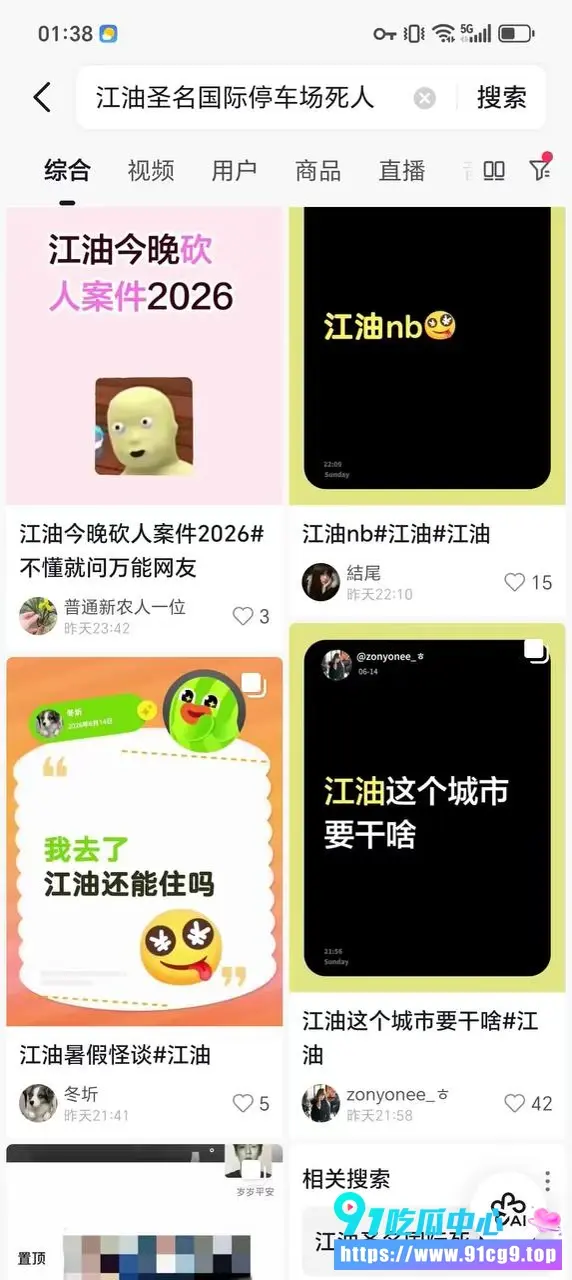Tap the 搜索 button

502,97
